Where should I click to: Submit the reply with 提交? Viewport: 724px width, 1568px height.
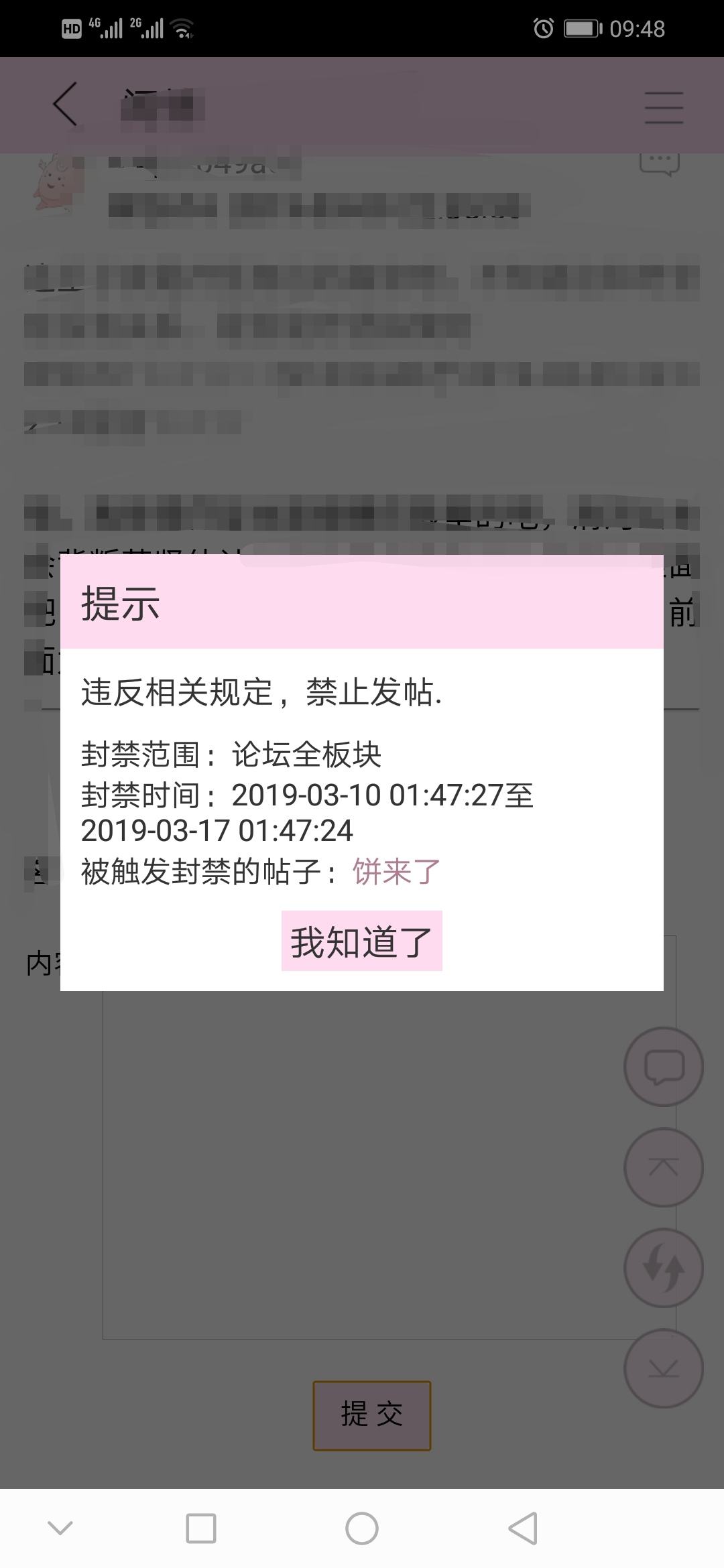coord(371,1415)
